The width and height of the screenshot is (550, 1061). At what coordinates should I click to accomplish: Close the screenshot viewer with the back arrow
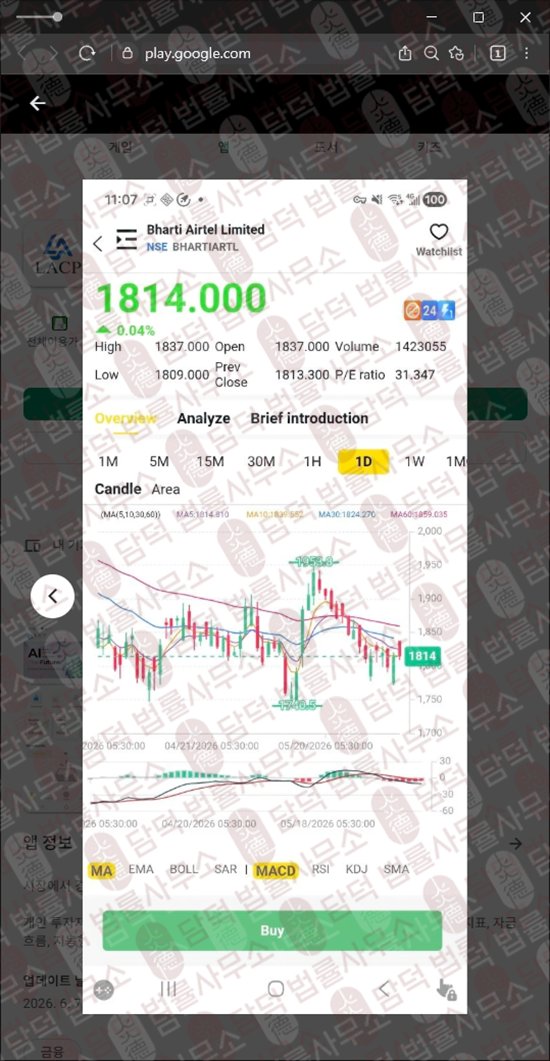38,103
